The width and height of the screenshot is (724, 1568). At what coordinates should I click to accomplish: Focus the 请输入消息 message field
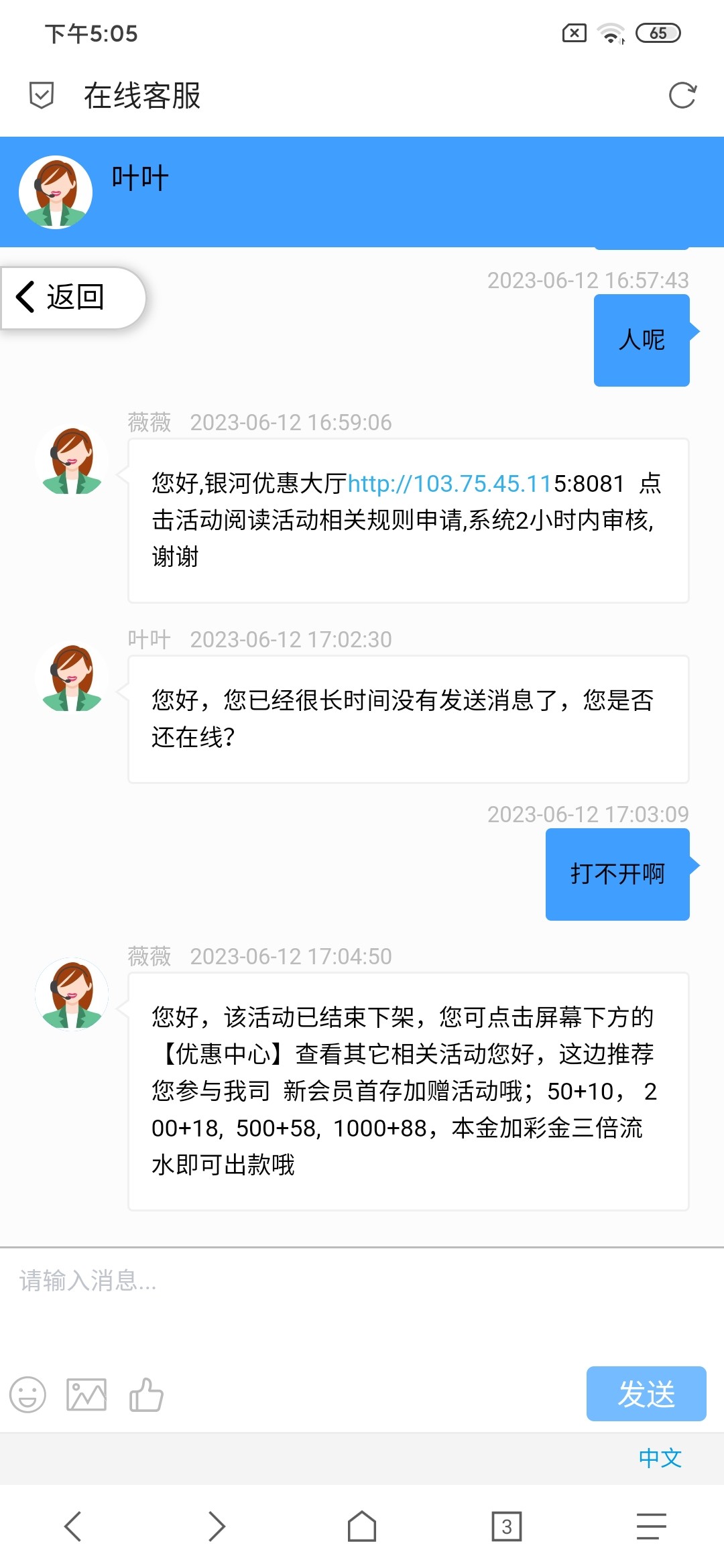click(x=362, y=1300)
